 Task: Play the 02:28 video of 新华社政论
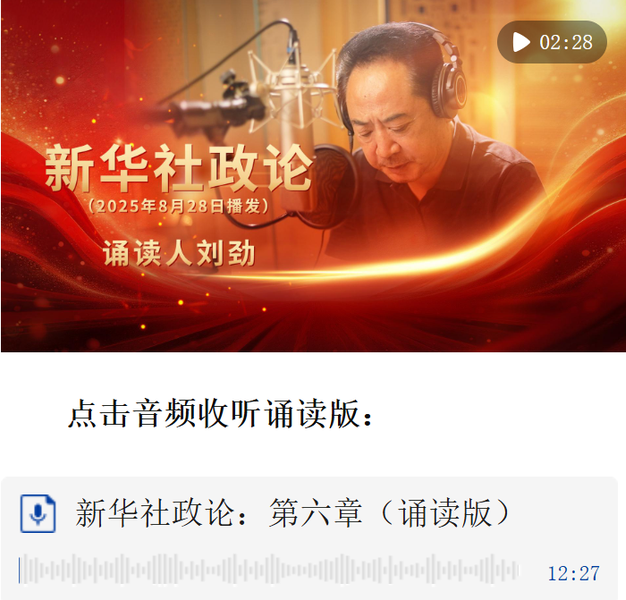tap(522, 42)
